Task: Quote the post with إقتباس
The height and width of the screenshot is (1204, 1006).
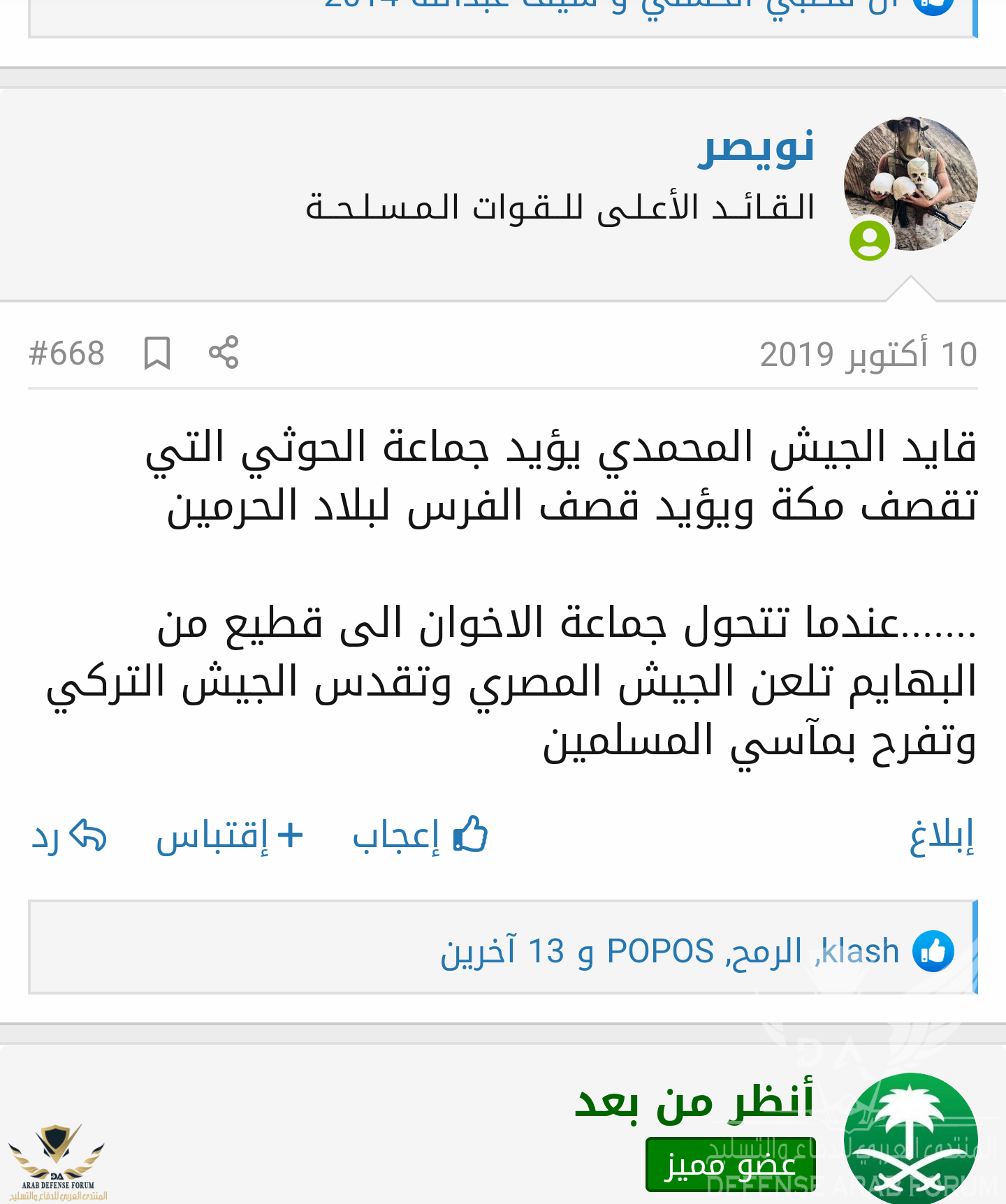Action: click(x=229, y=835)
